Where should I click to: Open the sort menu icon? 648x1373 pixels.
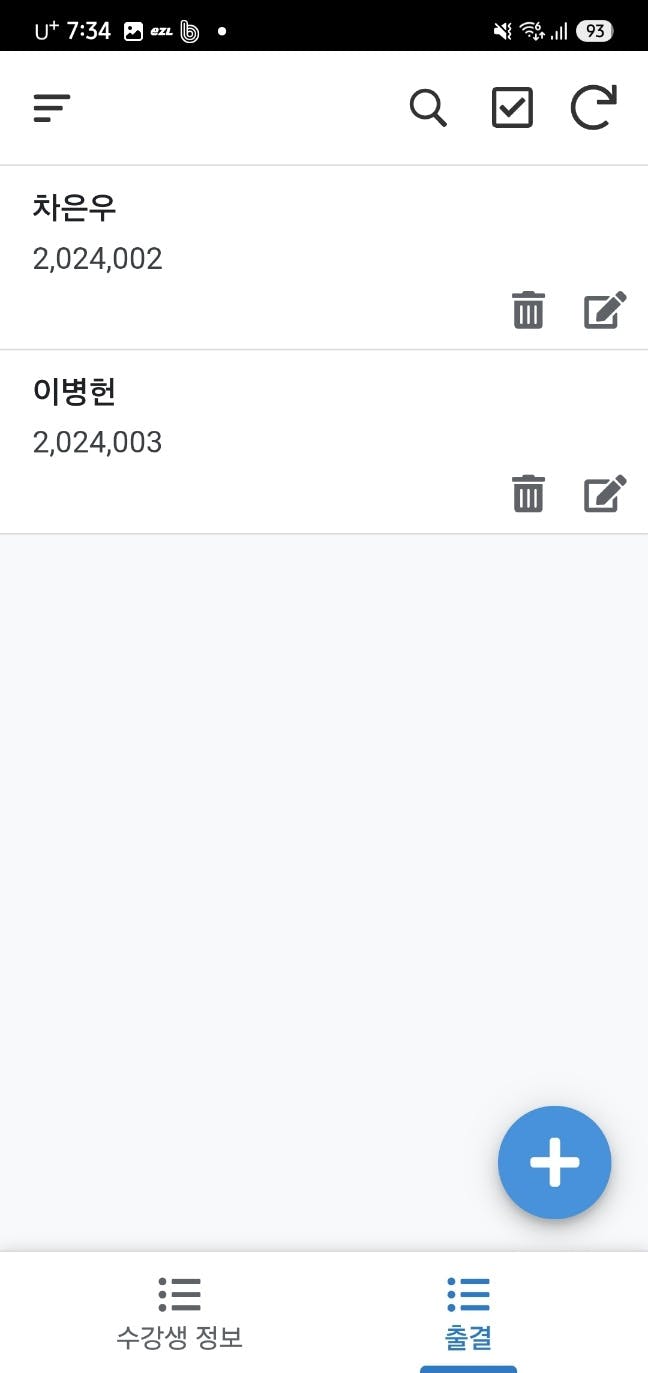[x=52, y=108]
